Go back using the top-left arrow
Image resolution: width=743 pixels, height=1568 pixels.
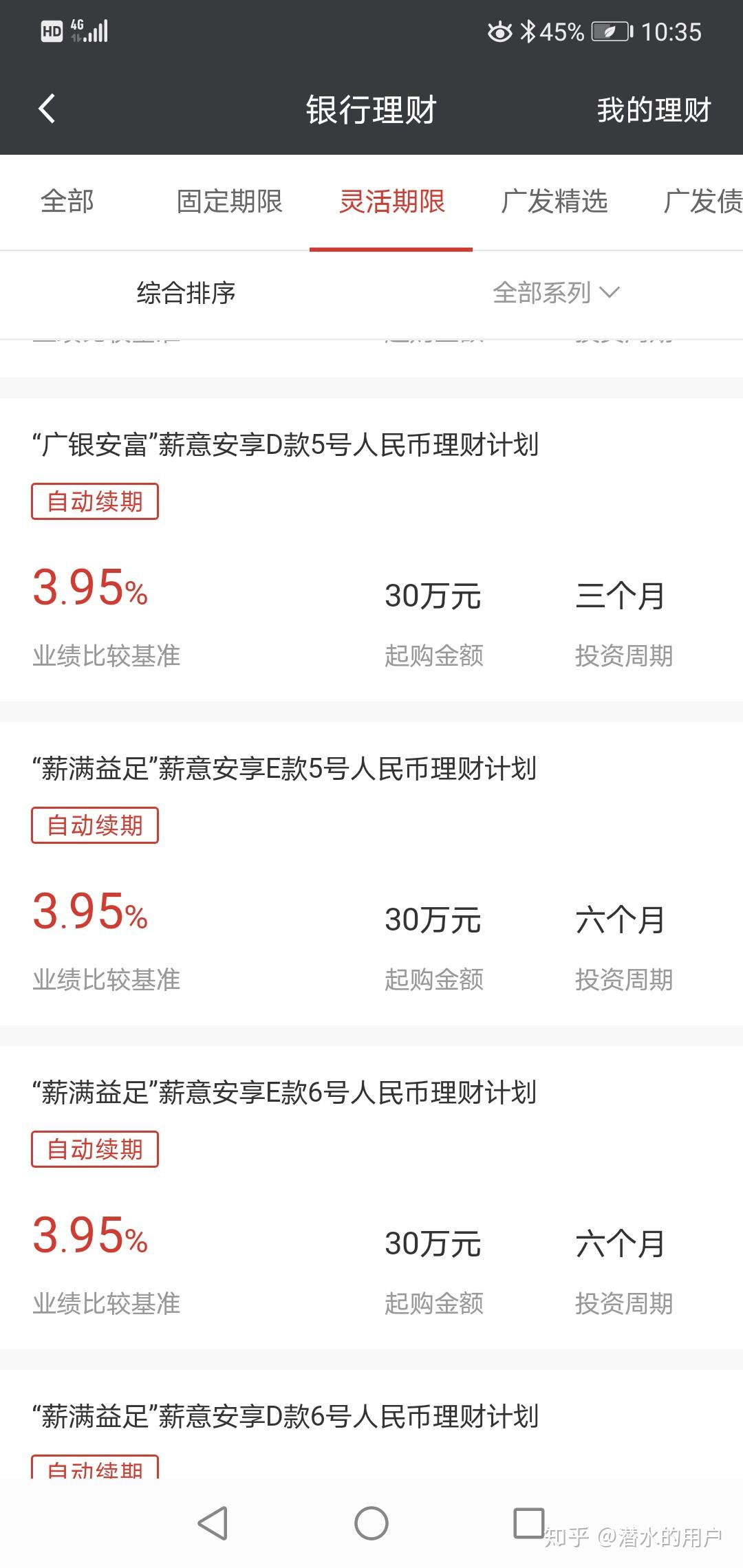47,109
